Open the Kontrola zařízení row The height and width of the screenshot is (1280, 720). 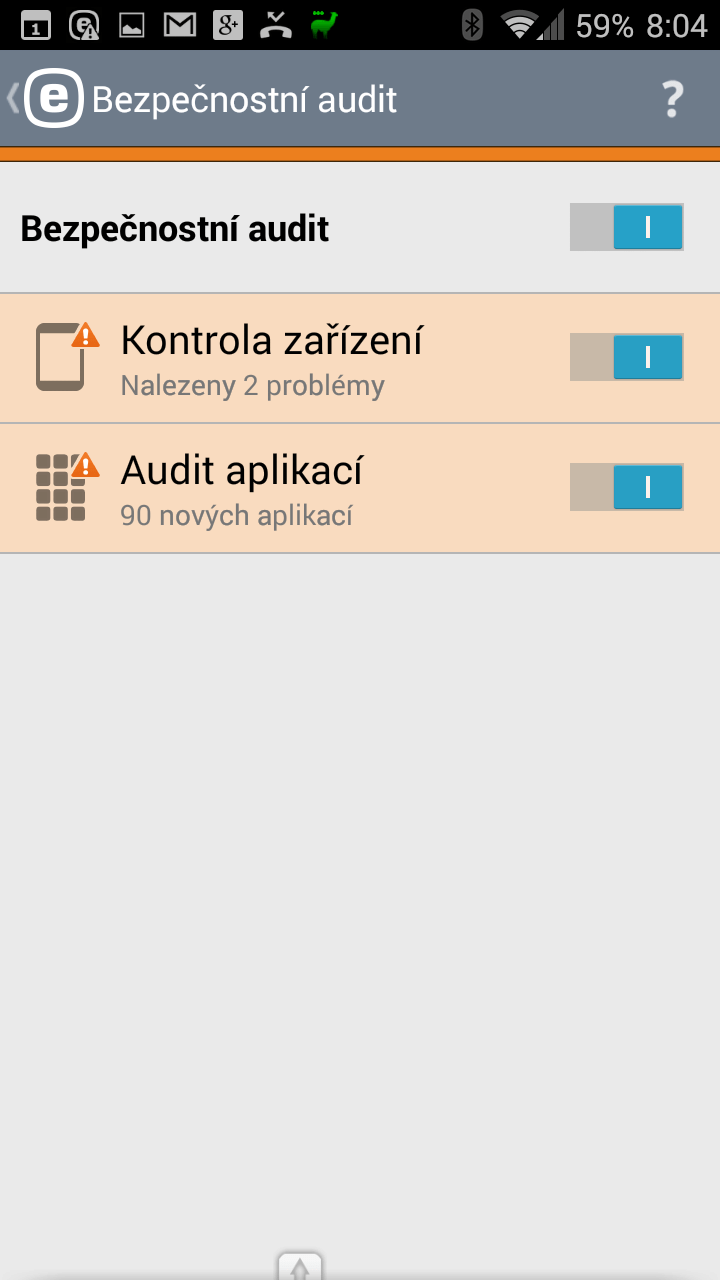coord(360,358)
